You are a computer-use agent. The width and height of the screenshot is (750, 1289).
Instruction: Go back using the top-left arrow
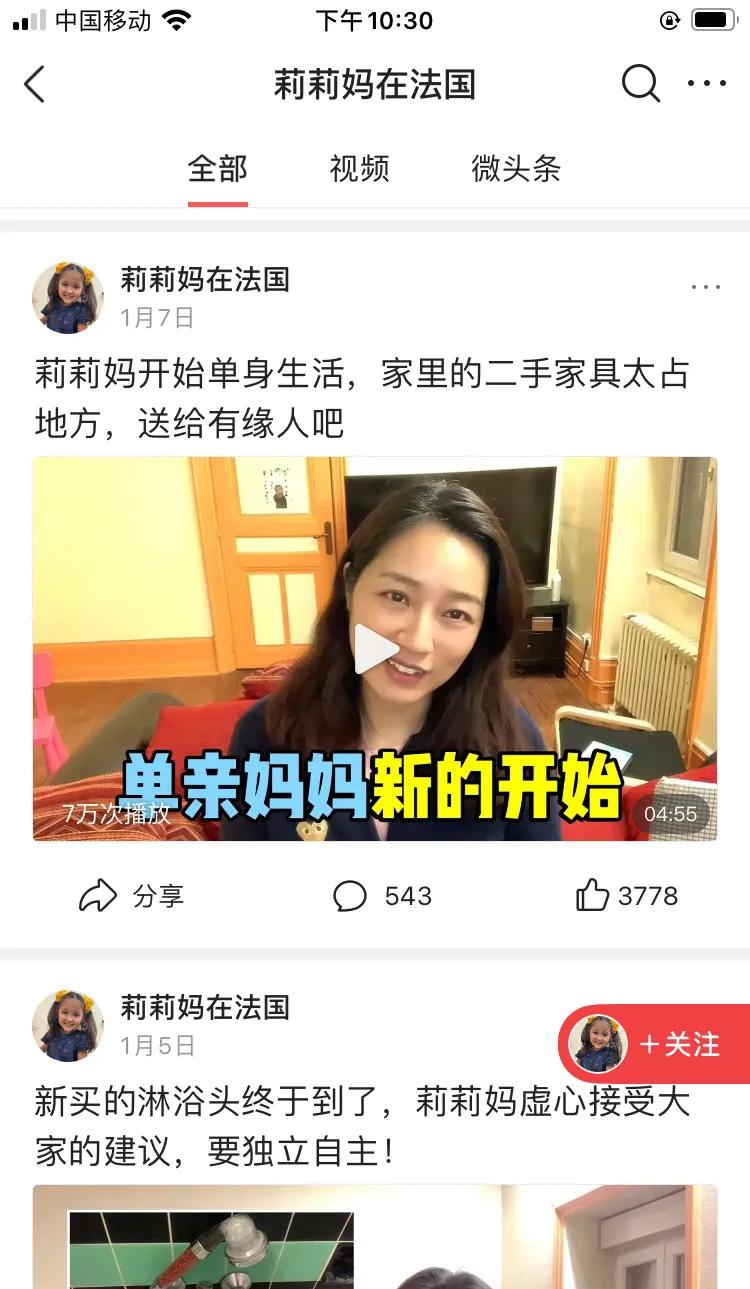pos(35,85)
